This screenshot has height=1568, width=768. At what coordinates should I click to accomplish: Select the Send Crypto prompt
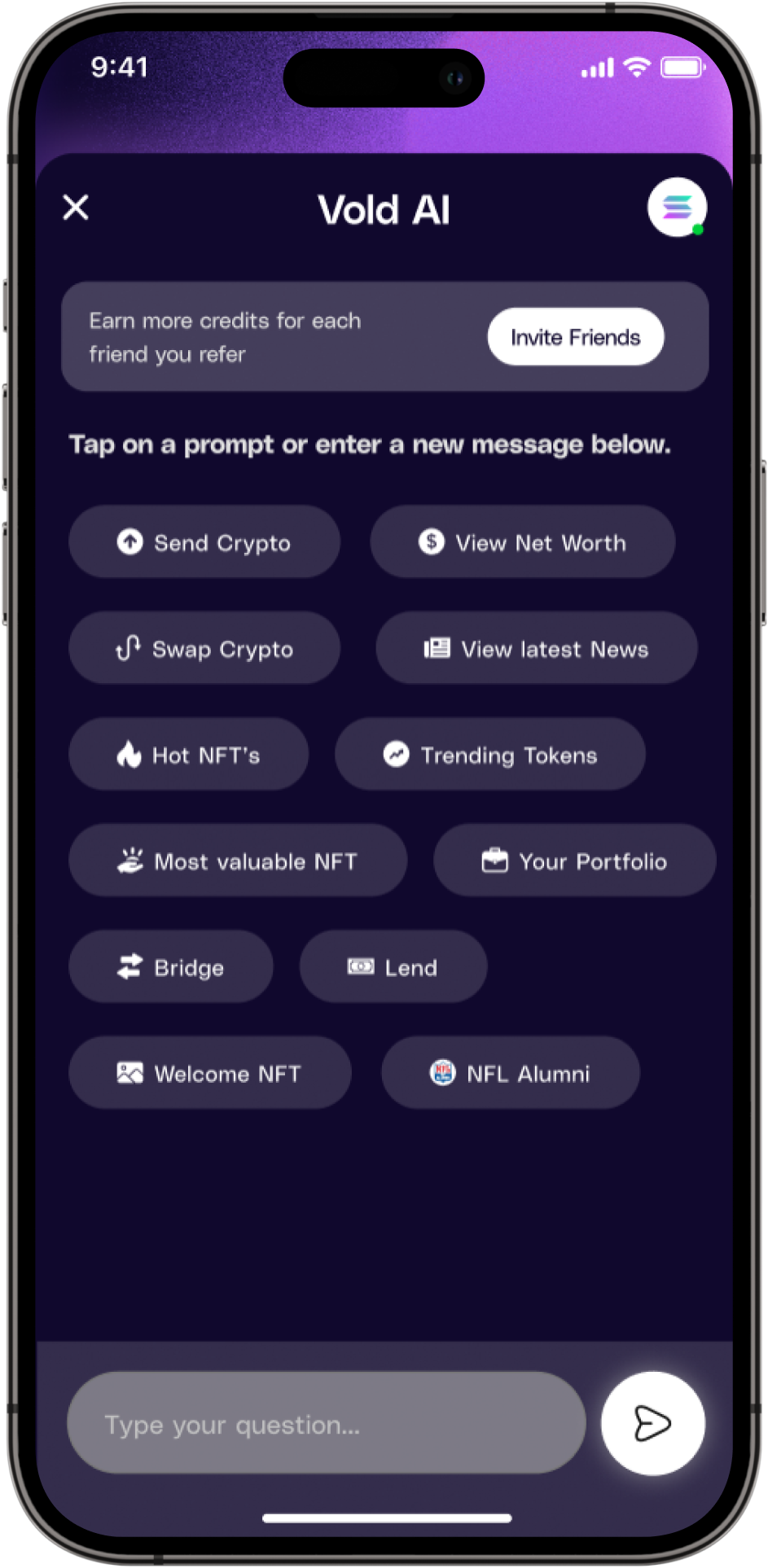click(x=204, y=542)
